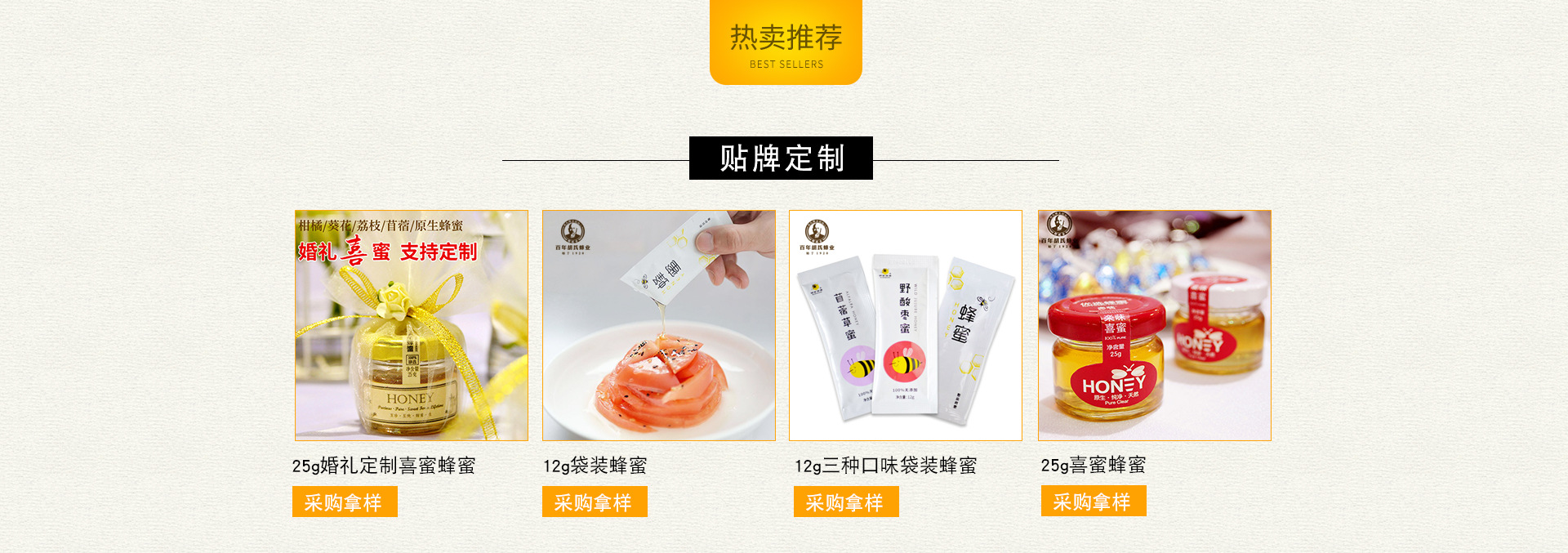Image resolution: width=1568 pixels, height=553 pixels.
Task: Tap 采购拿样 under 12g袋装蜂蜜
Action: [595, 502]
